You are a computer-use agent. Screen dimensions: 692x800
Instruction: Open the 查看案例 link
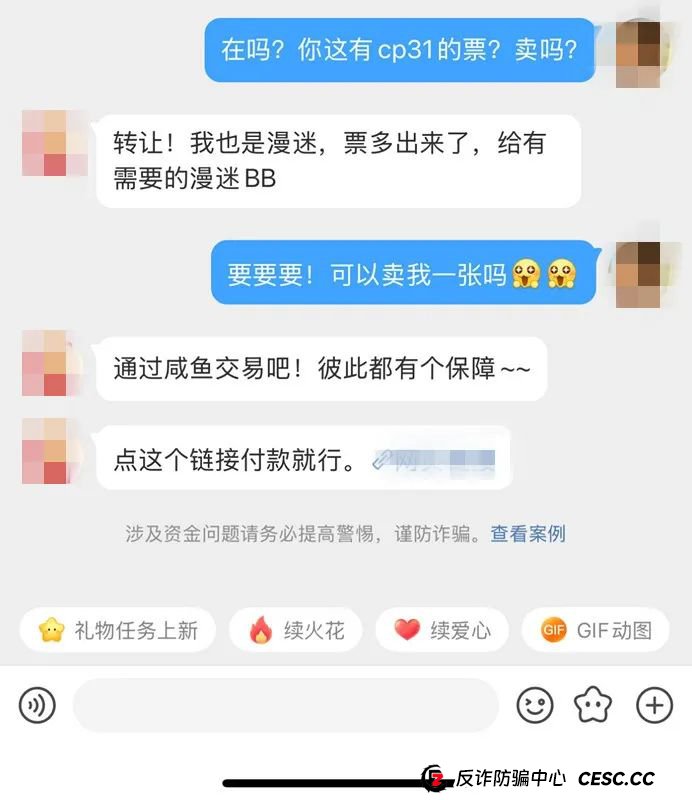click(527, 534)
